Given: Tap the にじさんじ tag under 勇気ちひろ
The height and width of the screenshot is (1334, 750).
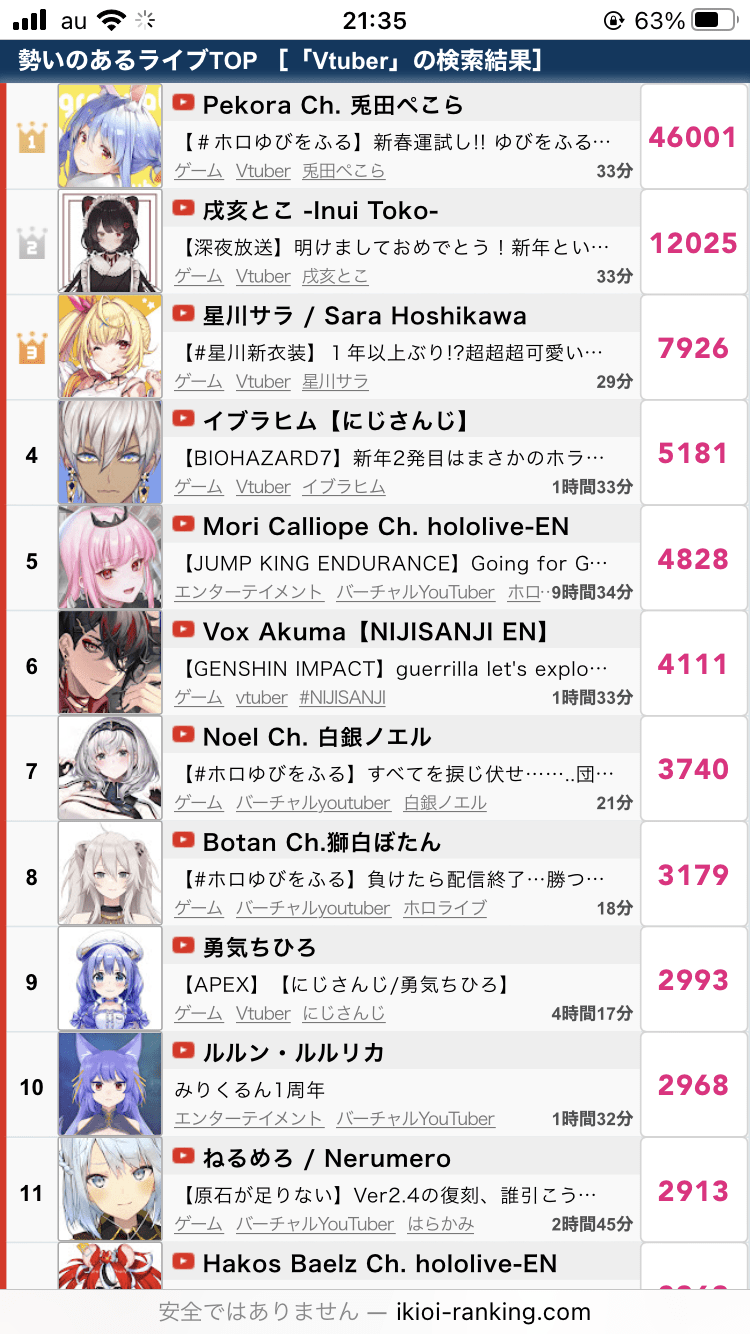Looking at the screenshot, I should point(343,1014).
